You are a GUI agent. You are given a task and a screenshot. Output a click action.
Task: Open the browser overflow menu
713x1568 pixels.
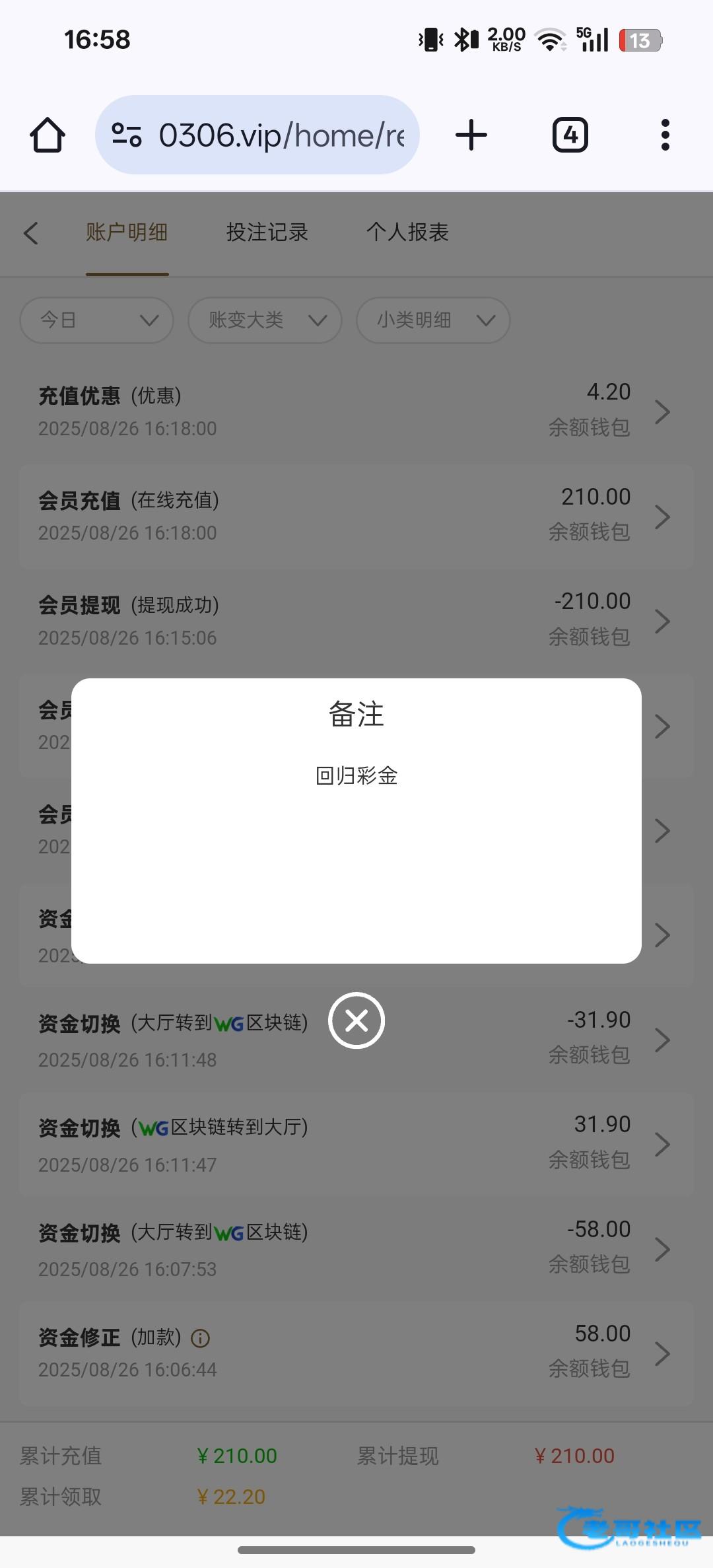pyautogui.click(x=665, y=135)
